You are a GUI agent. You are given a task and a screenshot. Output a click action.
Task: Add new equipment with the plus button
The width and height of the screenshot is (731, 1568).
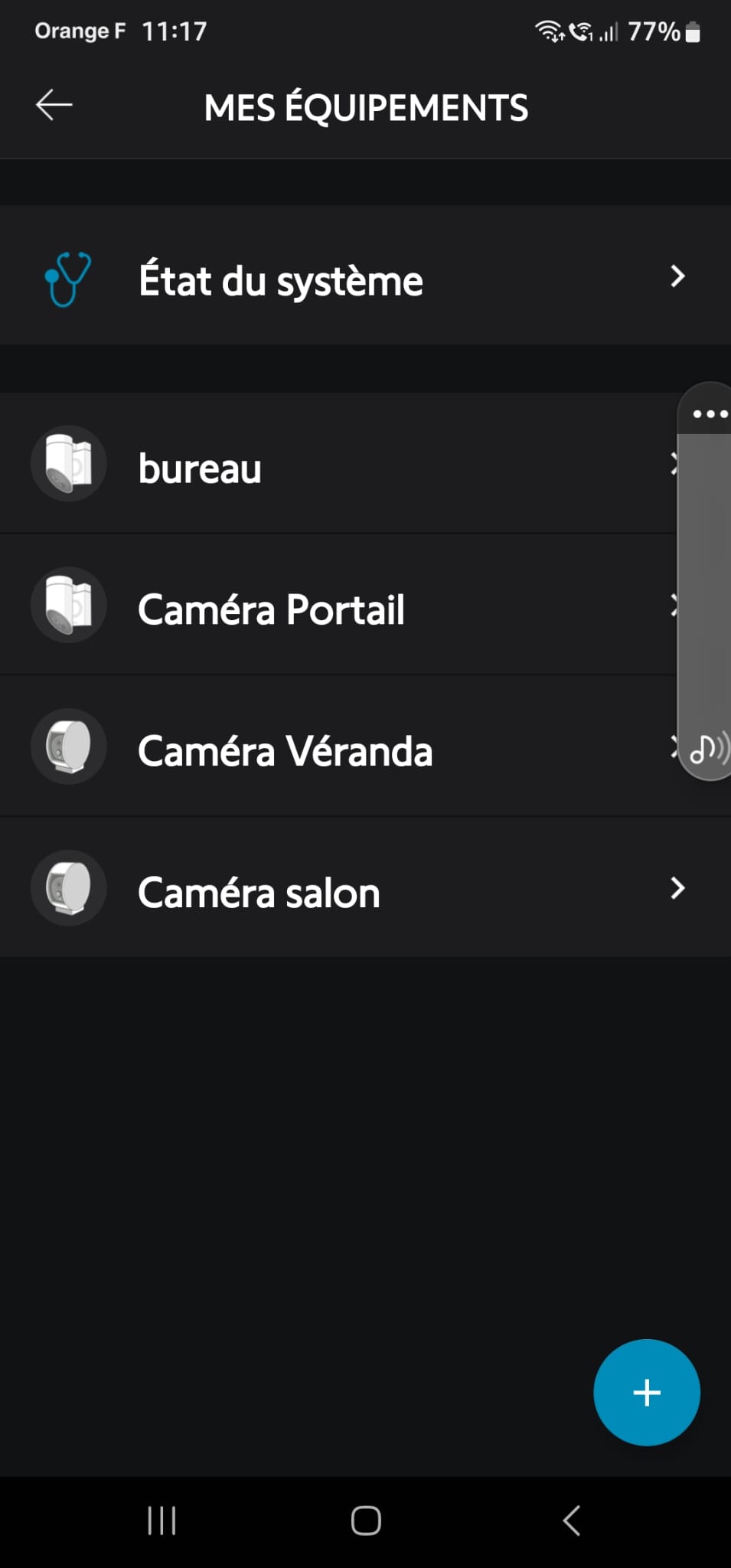point(647,1393)
